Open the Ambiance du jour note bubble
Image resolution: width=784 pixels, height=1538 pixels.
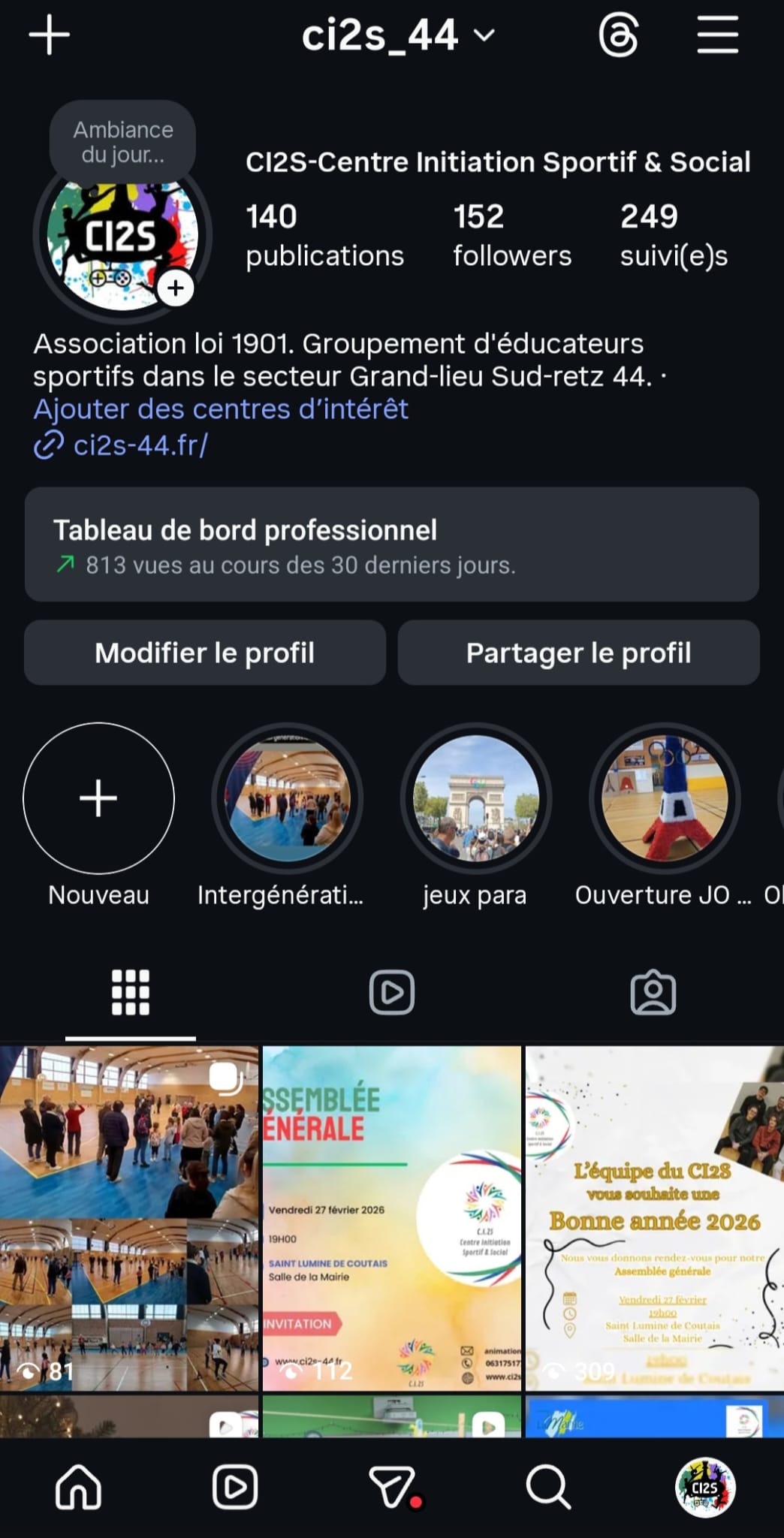point(123,142)
